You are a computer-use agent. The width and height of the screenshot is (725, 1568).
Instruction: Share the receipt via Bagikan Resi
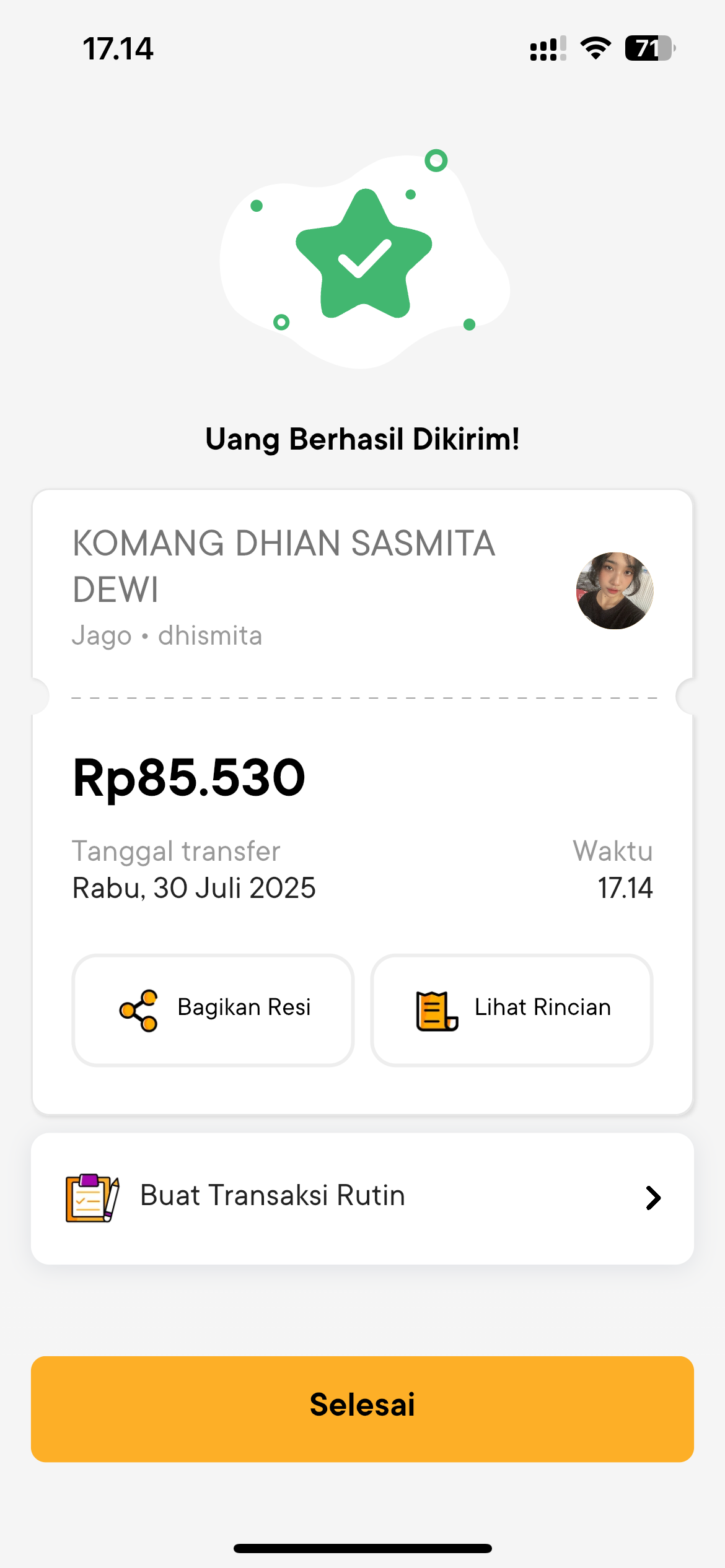coord(213,1009)
